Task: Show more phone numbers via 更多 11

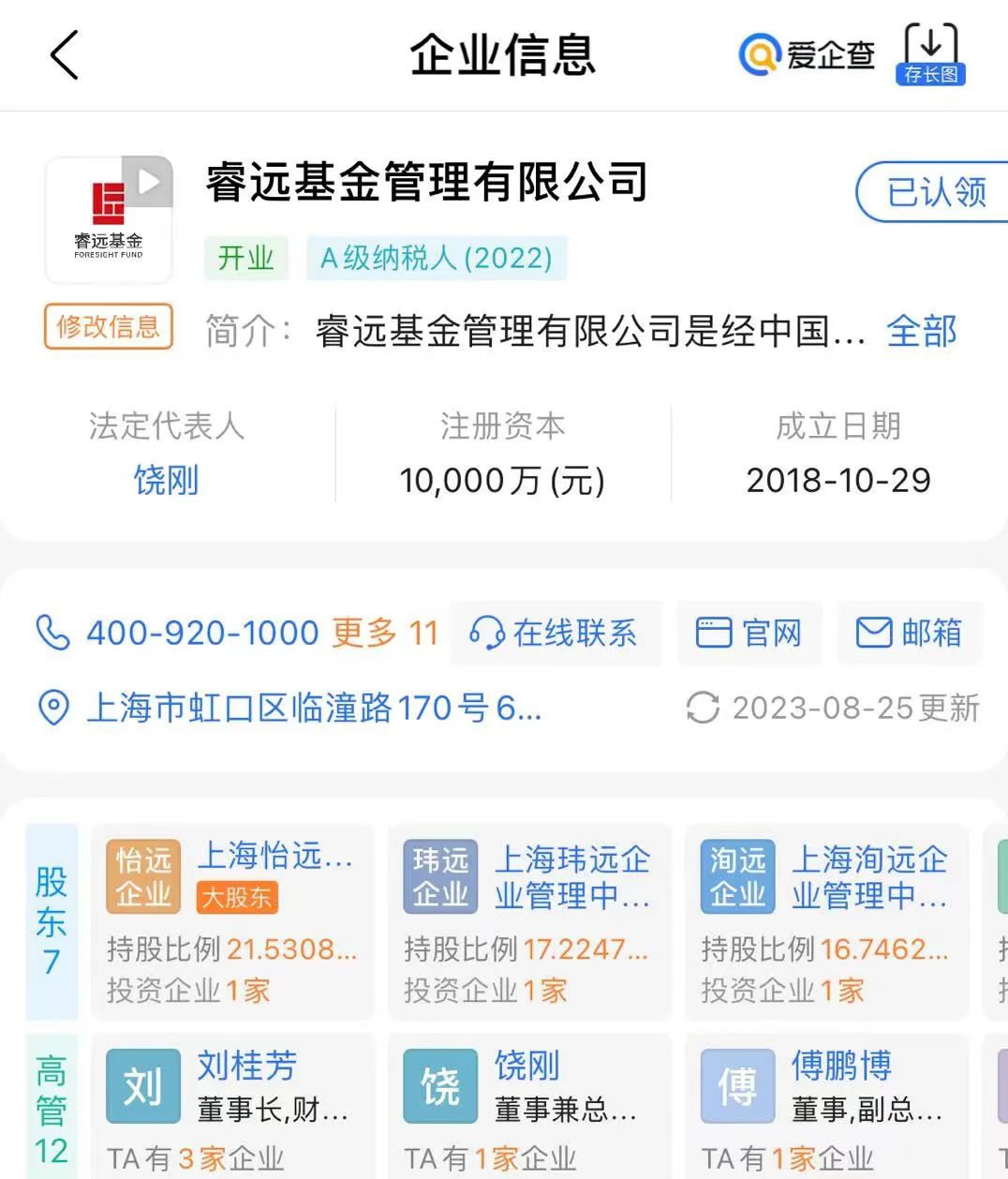Action: [385, 634]
